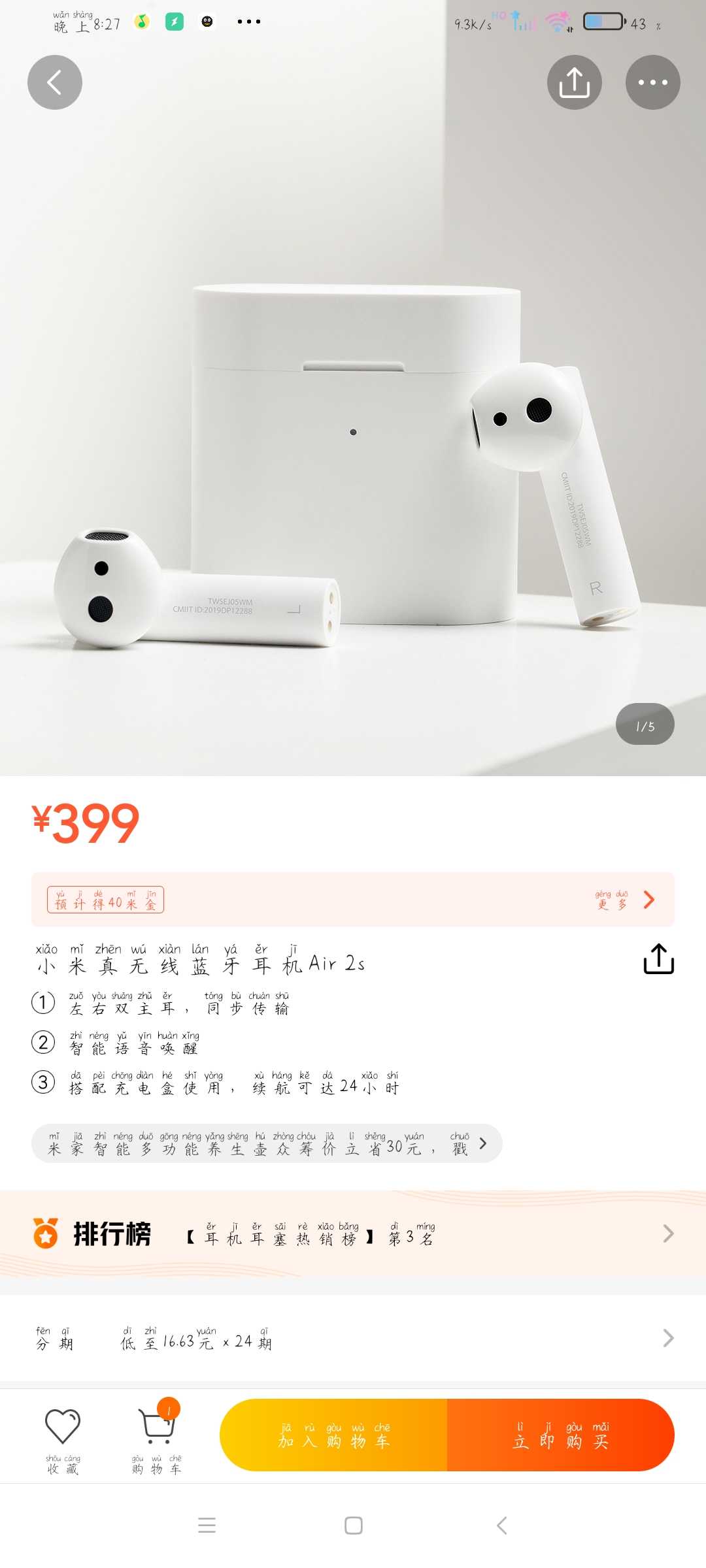This screenshot has width=706, height=1568.
Task: Tap the share icon beside product title
Action: [x=658, y=958]
